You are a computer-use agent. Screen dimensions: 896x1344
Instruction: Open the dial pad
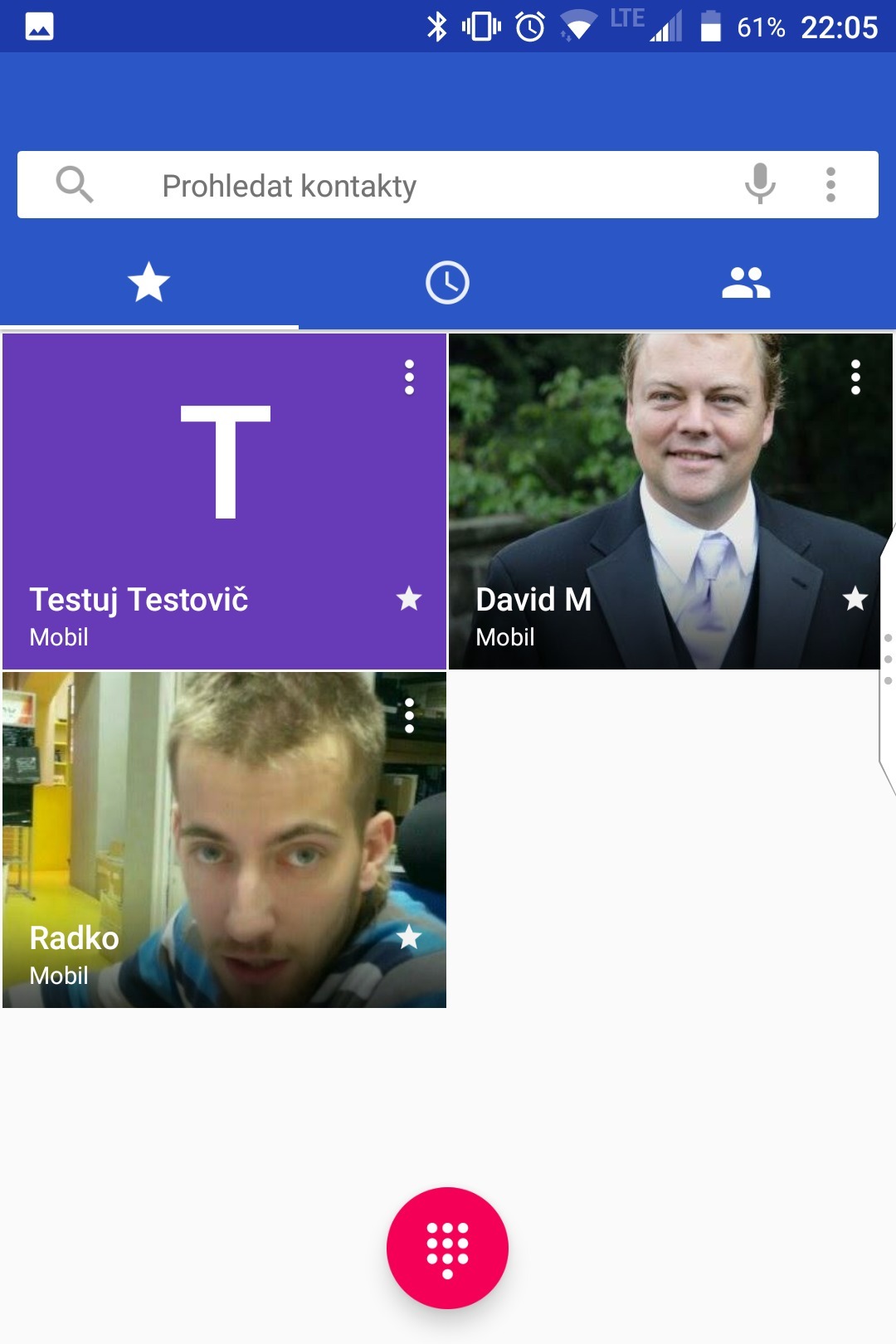pyautogui.click(x=447, y=1248)
